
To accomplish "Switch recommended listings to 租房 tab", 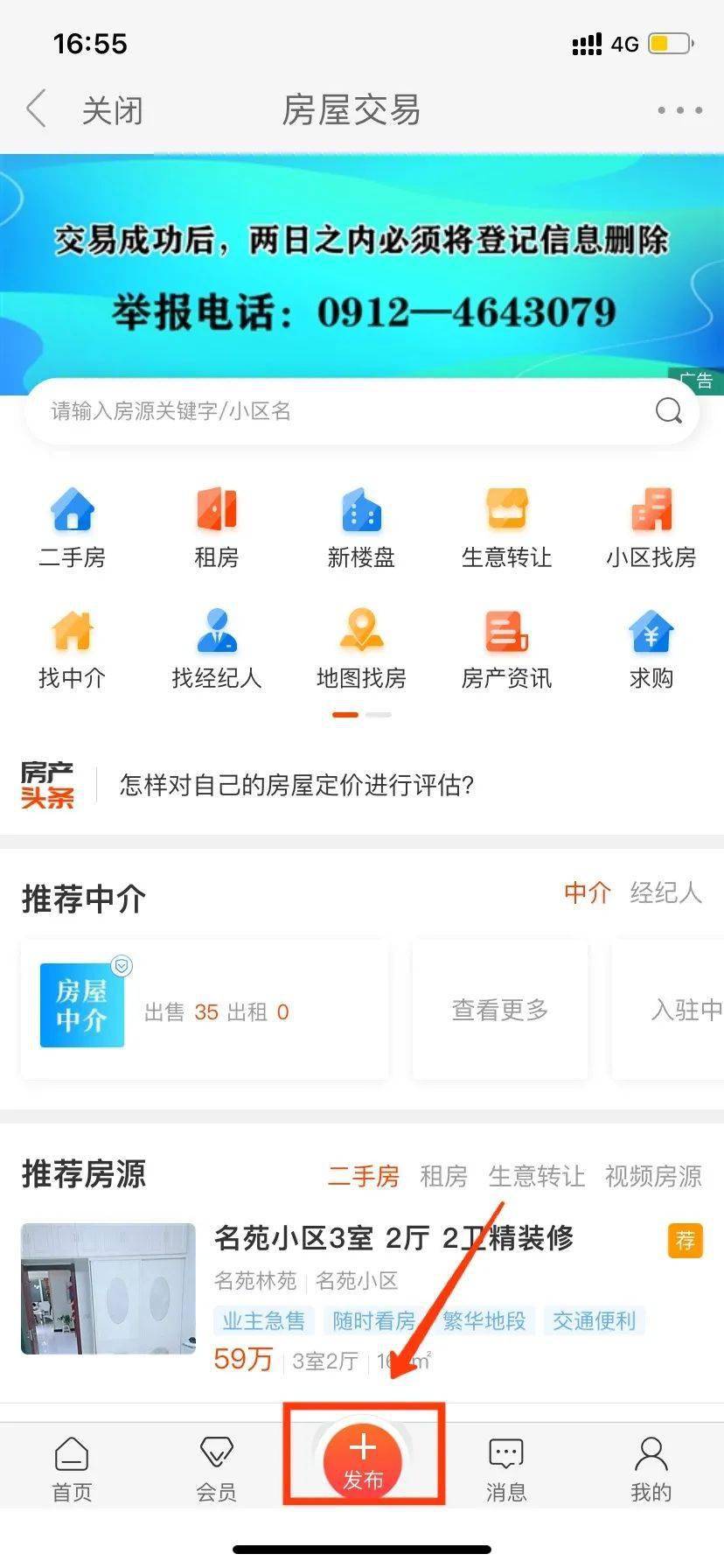I will pos(444,1177).
